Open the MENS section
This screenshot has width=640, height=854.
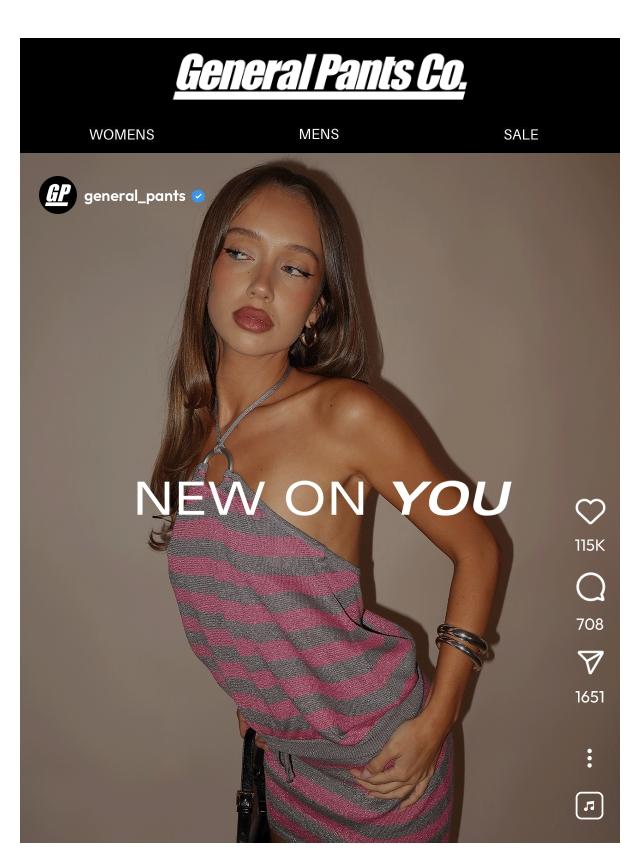click(319, 134)
